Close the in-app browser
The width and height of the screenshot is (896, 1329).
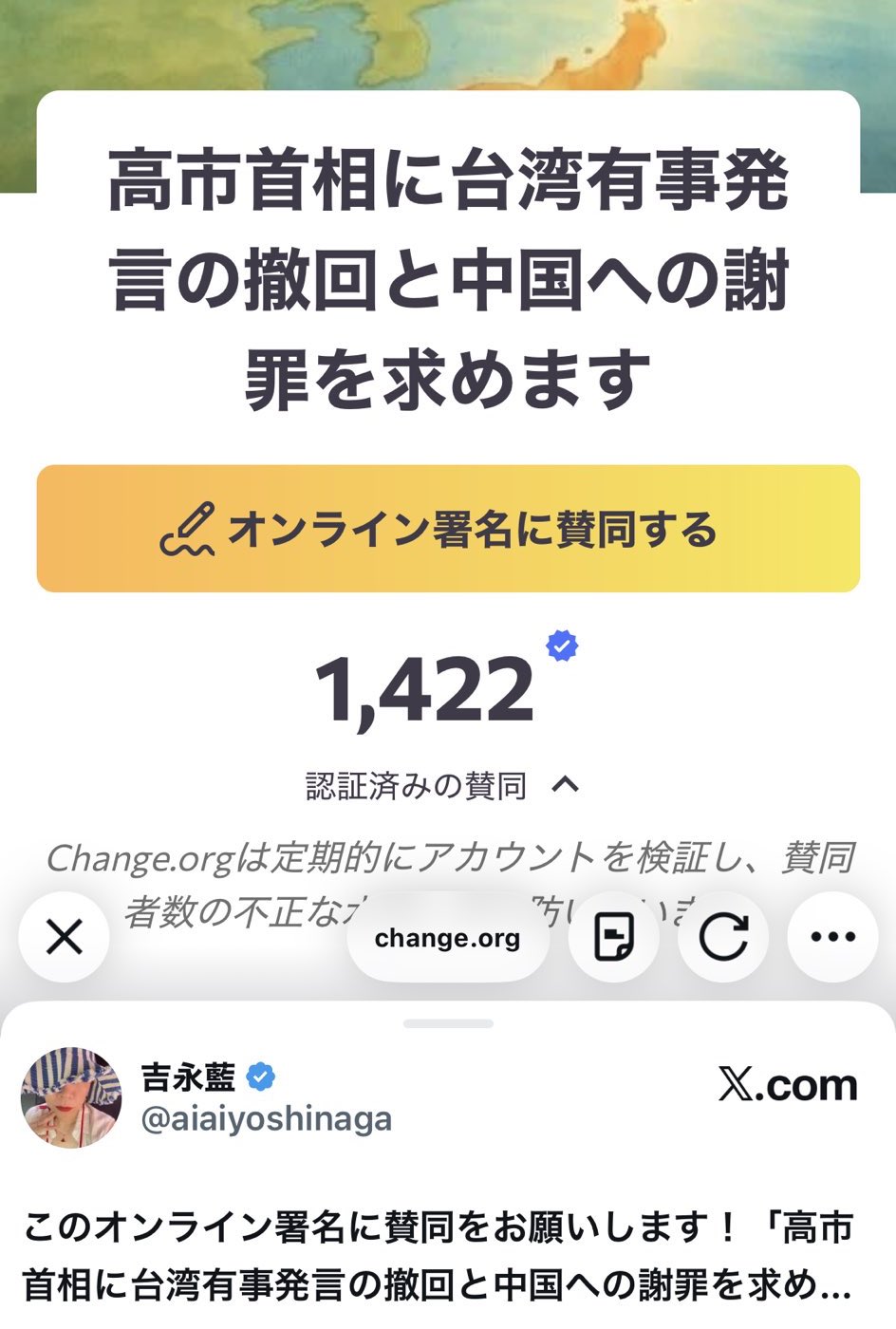64,938
